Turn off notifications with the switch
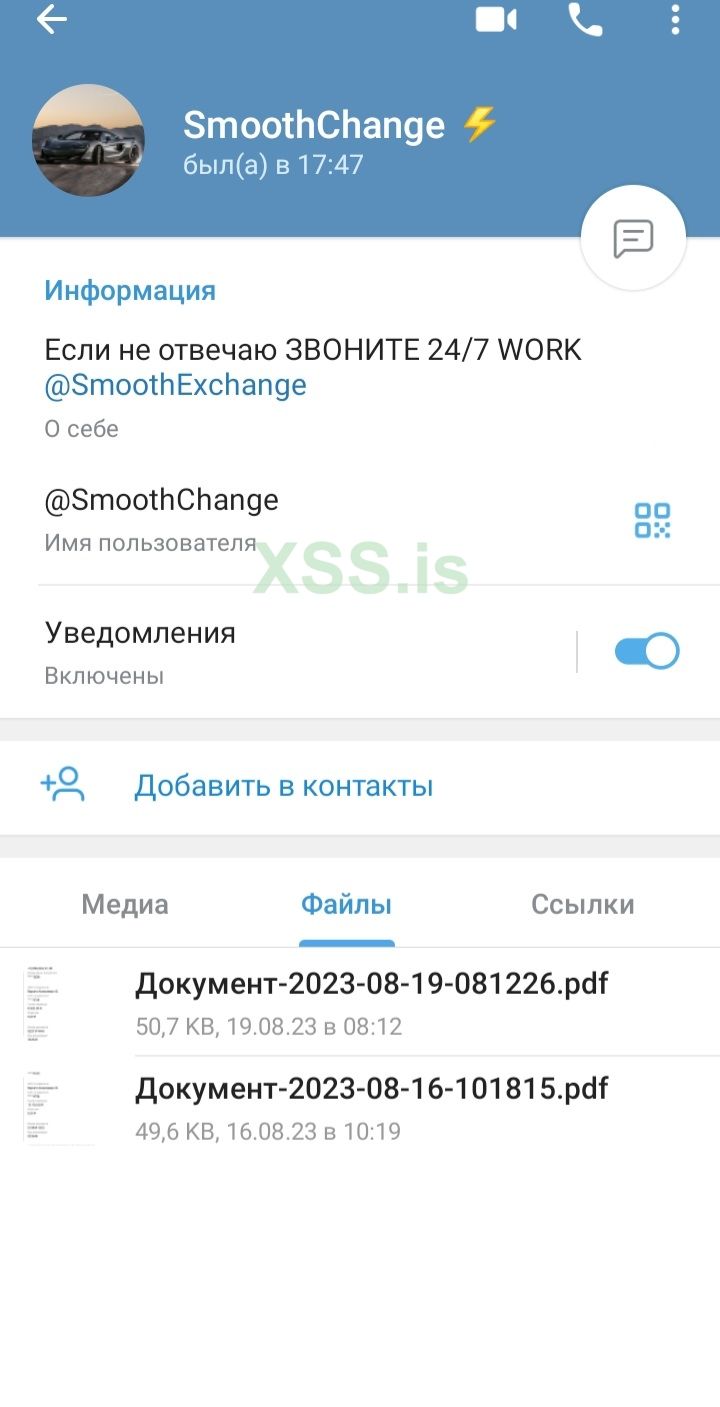Viewport: 720px width, 1407px height. point(646,652)
